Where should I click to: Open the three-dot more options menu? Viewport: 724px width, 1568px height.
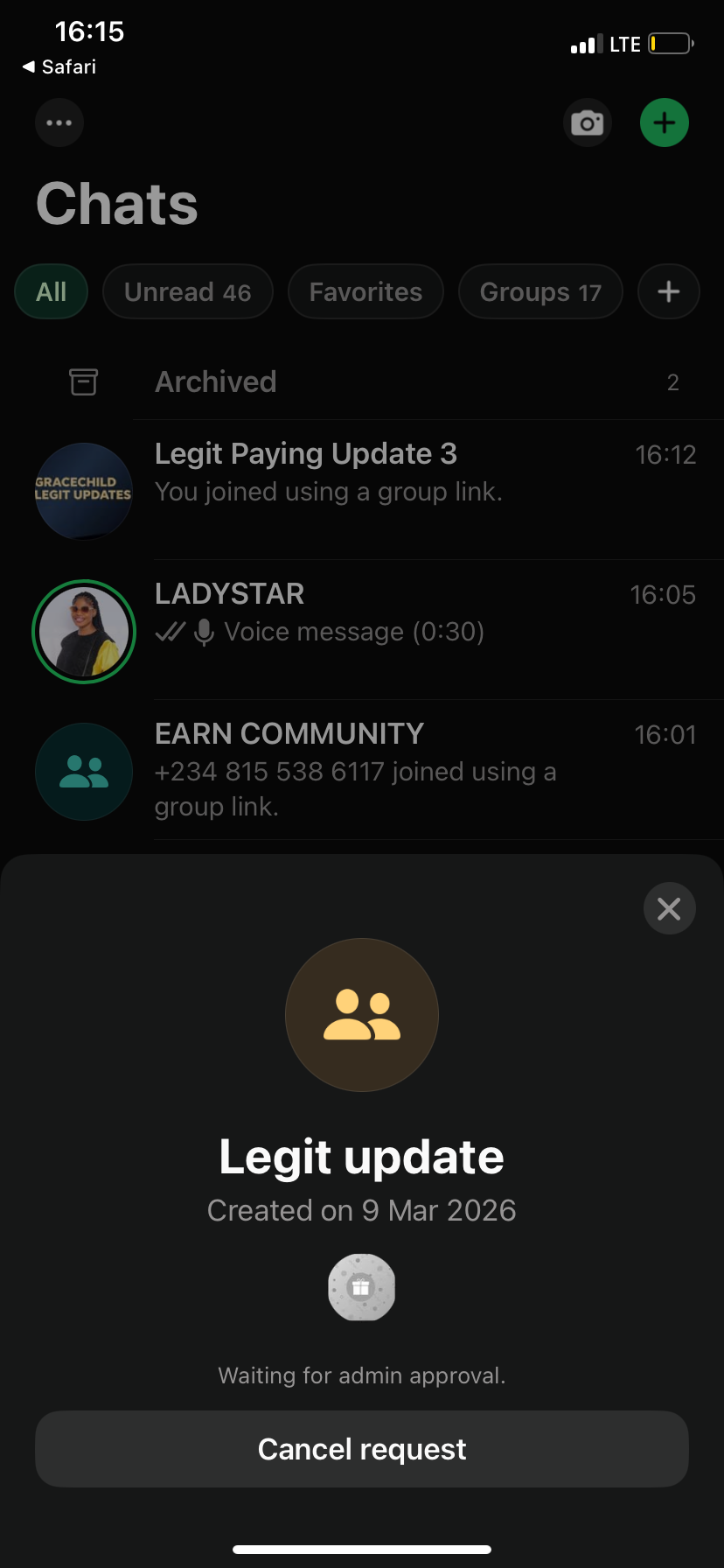tap(59, 122)
